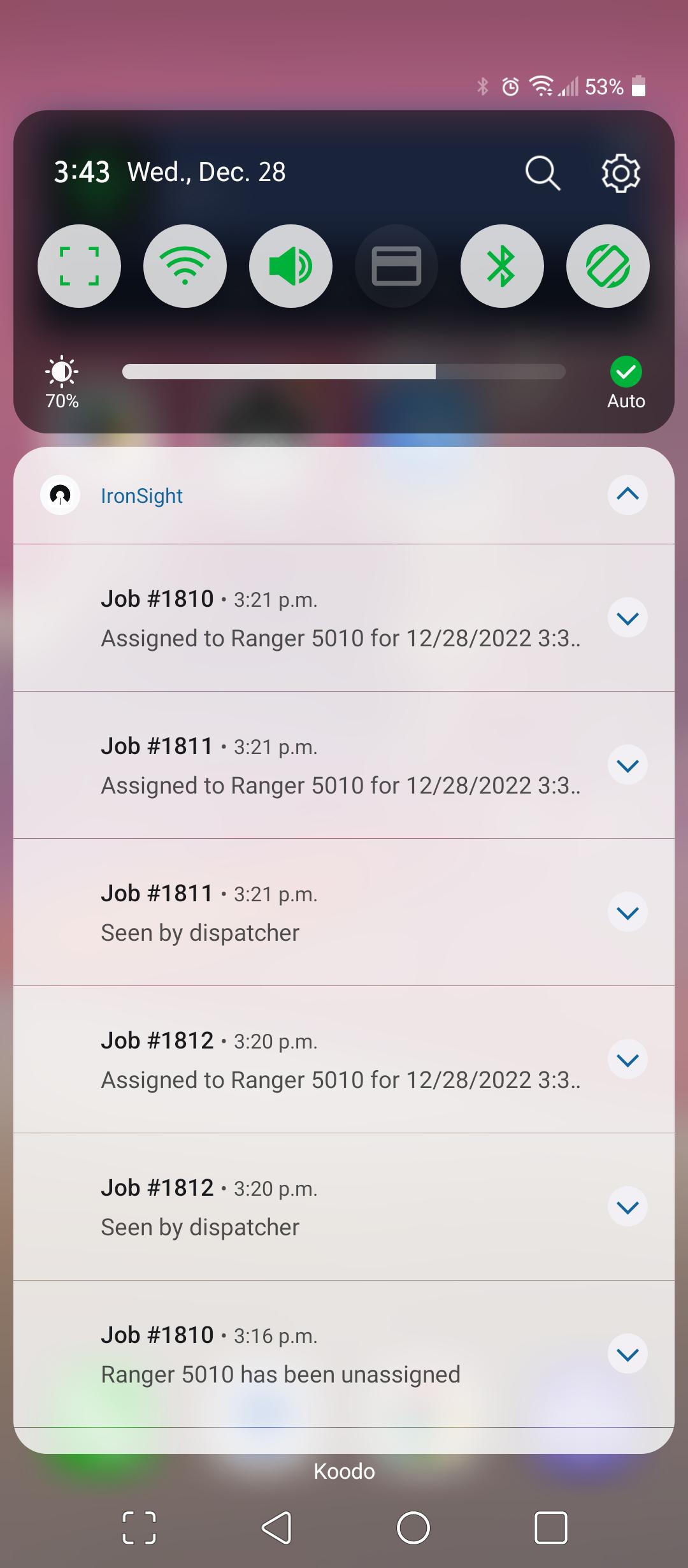Expand the Job #1810 assigned notification
The height and width of the screenshot is (1568, 688).
click(627, 617)
